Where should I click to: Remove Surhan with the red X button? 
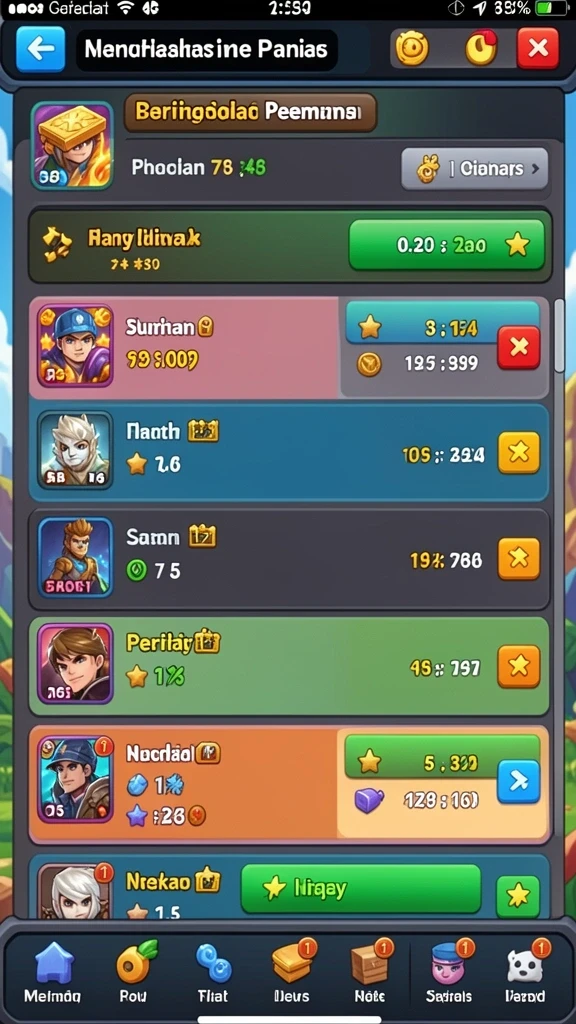click(519, 347)
